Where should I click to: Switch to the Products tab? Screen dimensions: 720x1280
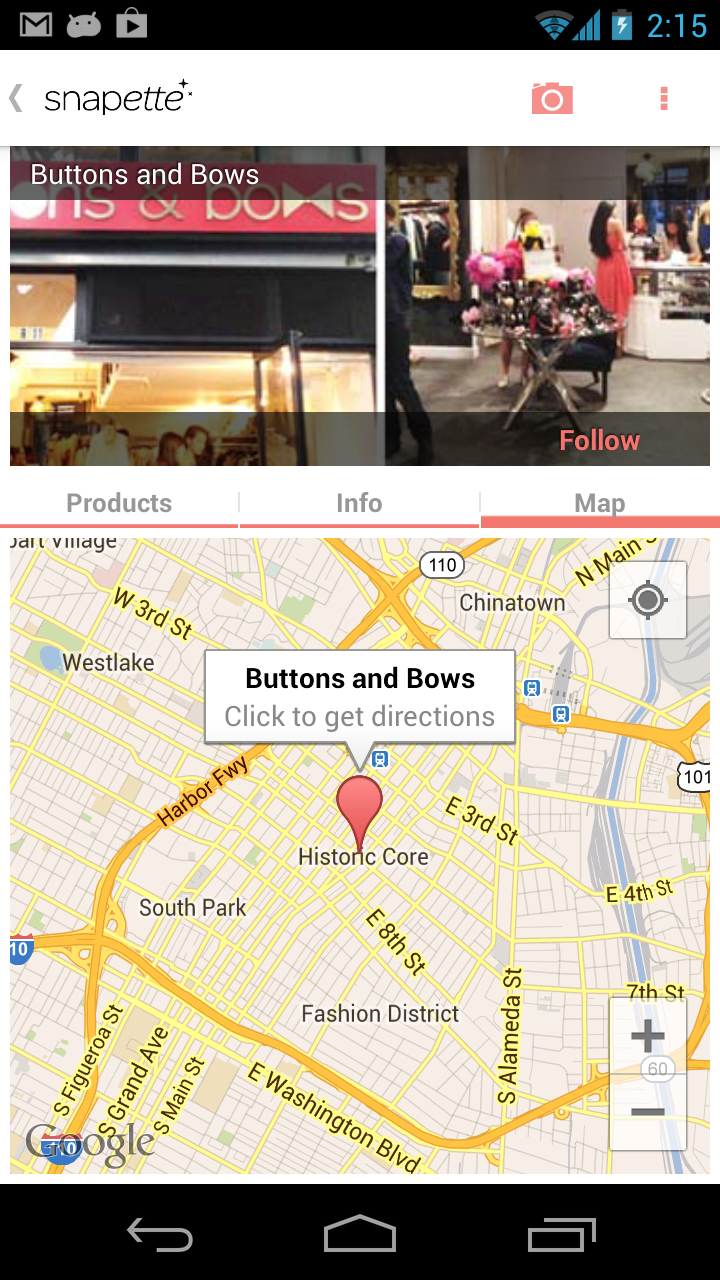(x=119, y=503)
